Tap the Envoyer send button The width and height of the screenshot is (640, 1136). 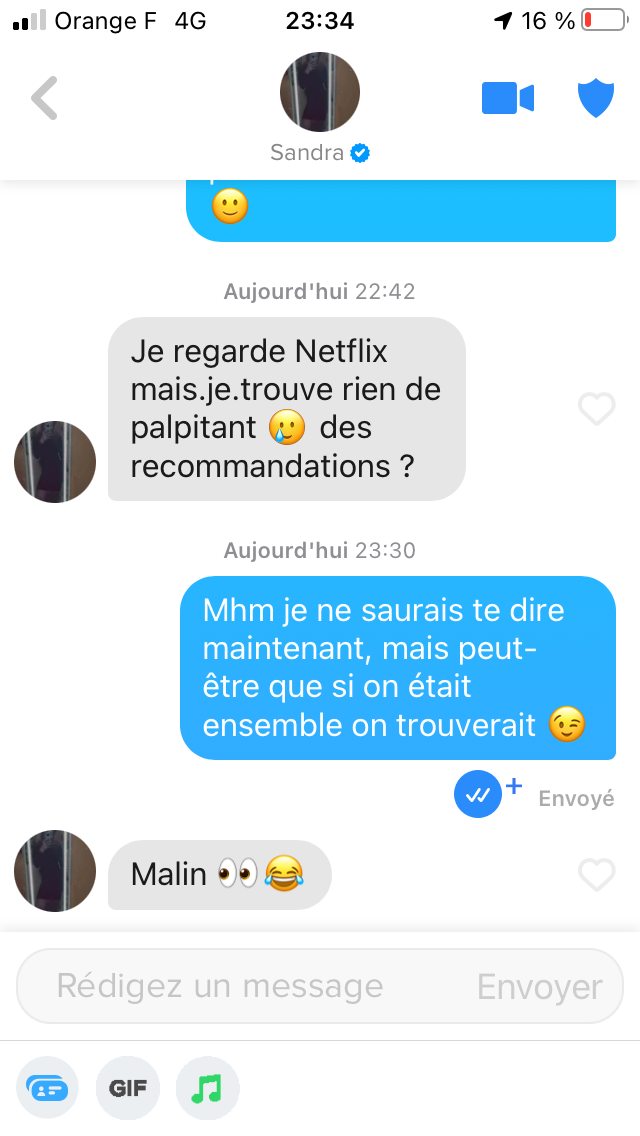539,987
